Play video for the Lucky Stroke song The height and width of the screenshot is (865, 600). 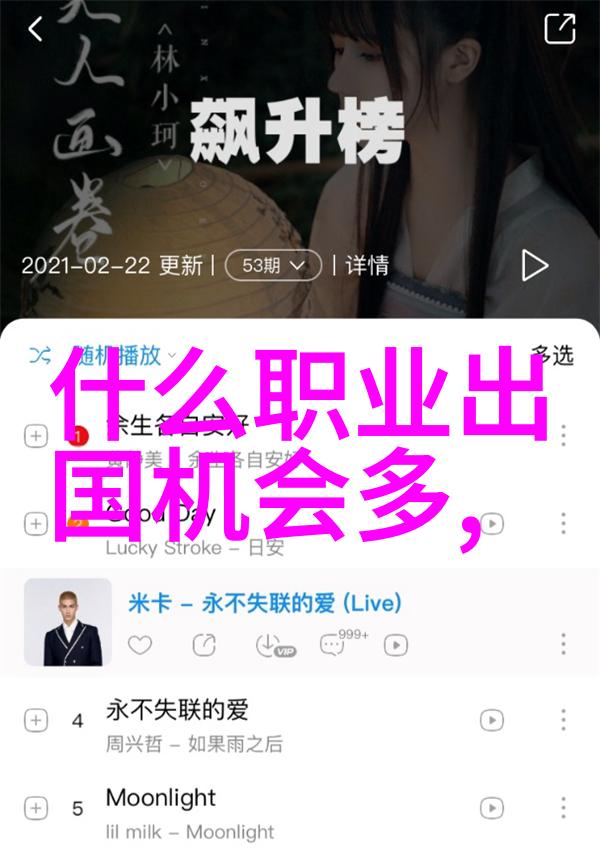[x=491, y=524]
